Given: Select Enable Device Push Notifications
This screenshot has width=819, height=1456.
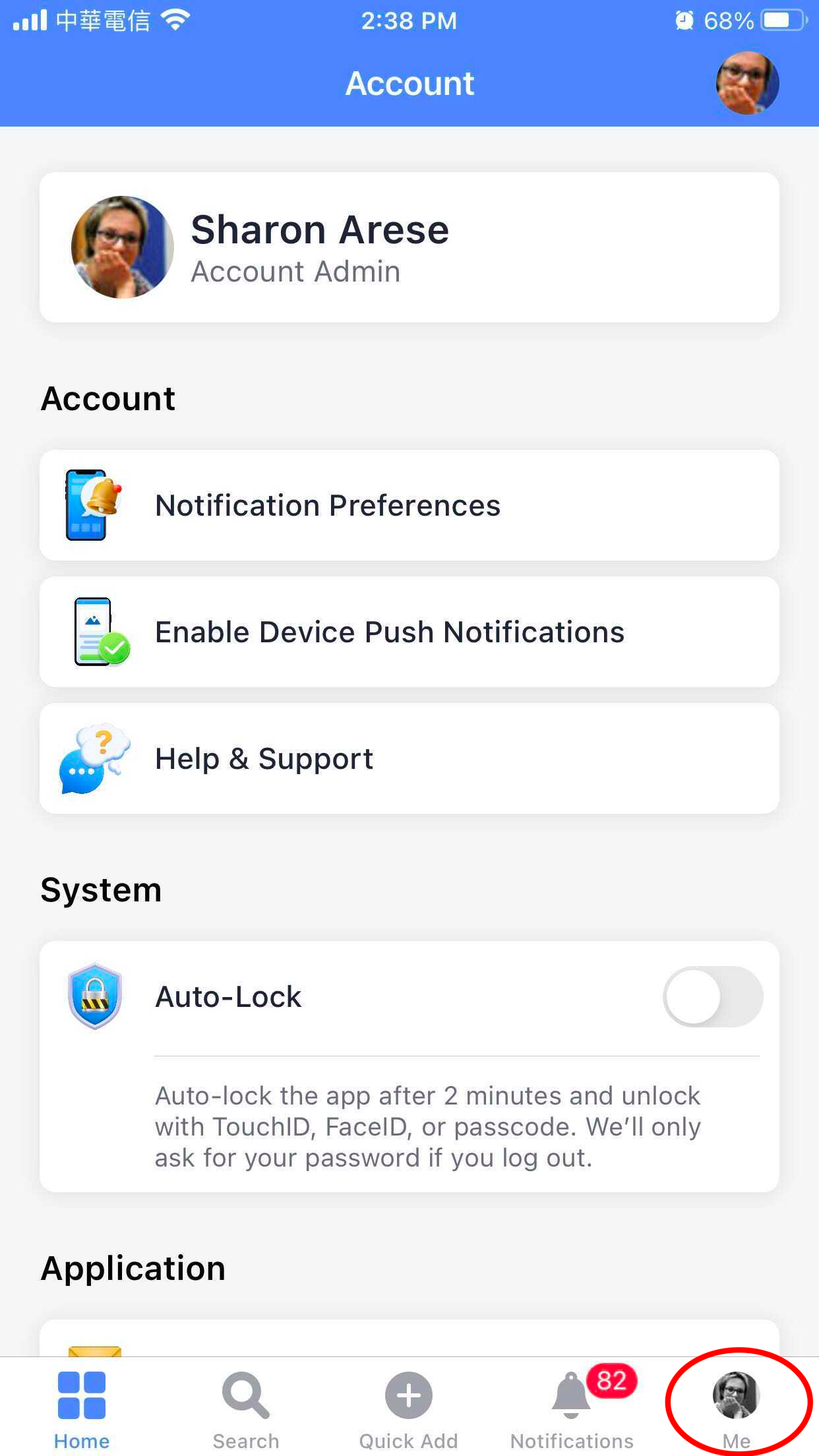Looking at the screenshot, I should (409, 632).
